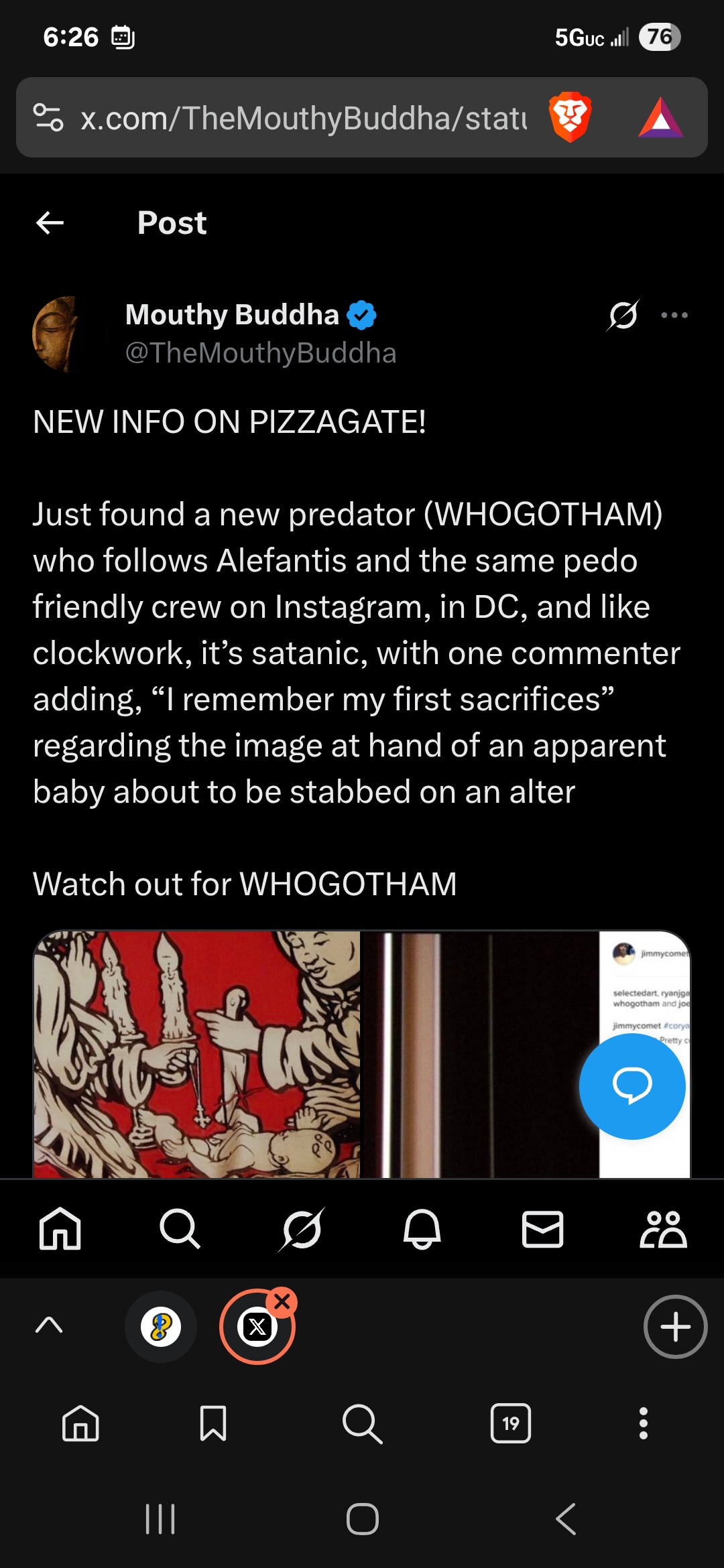Add a new browser tab with plus button
Viewport: 724px width, 1568px height.
pyautogui.click(x=676, y=1327)
